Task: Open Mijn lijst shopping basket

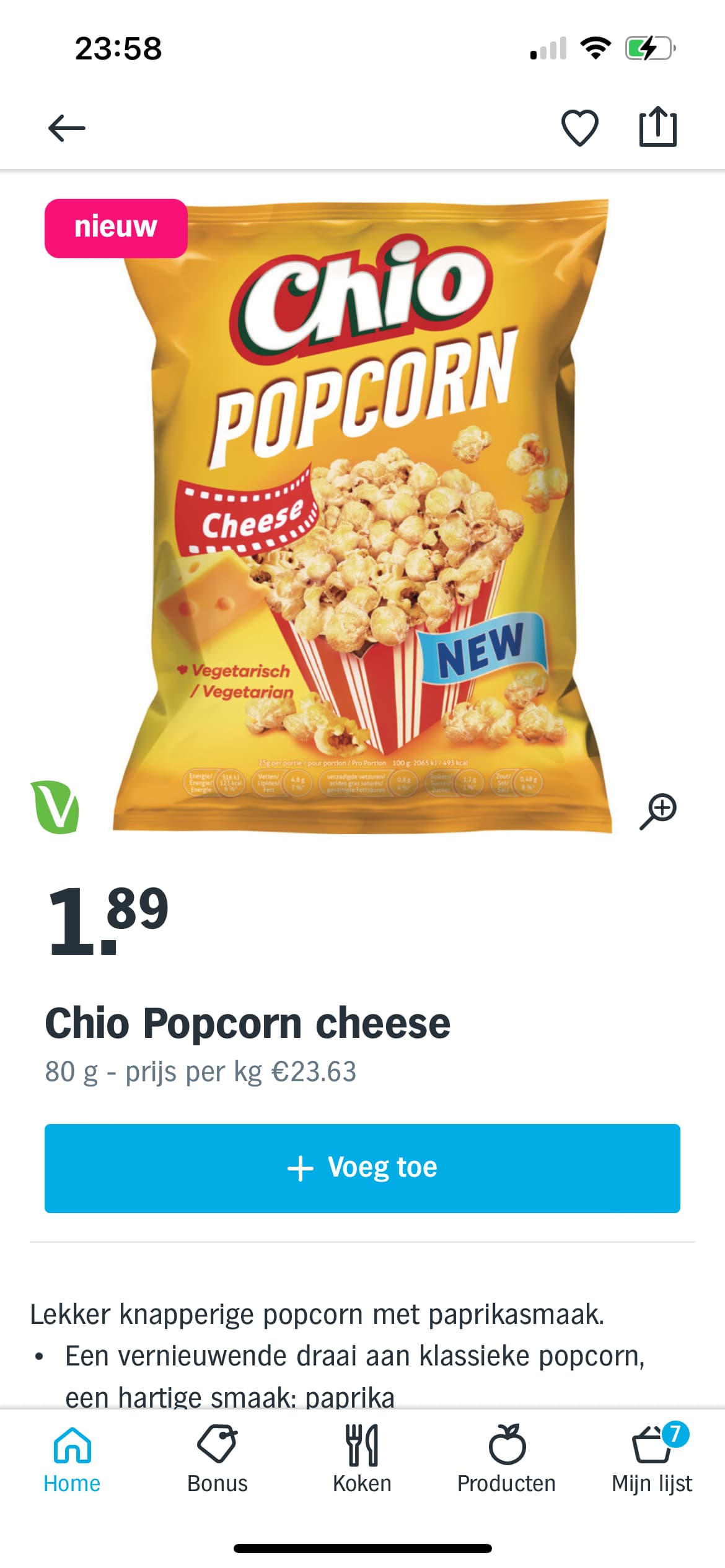Action: 652,1460
